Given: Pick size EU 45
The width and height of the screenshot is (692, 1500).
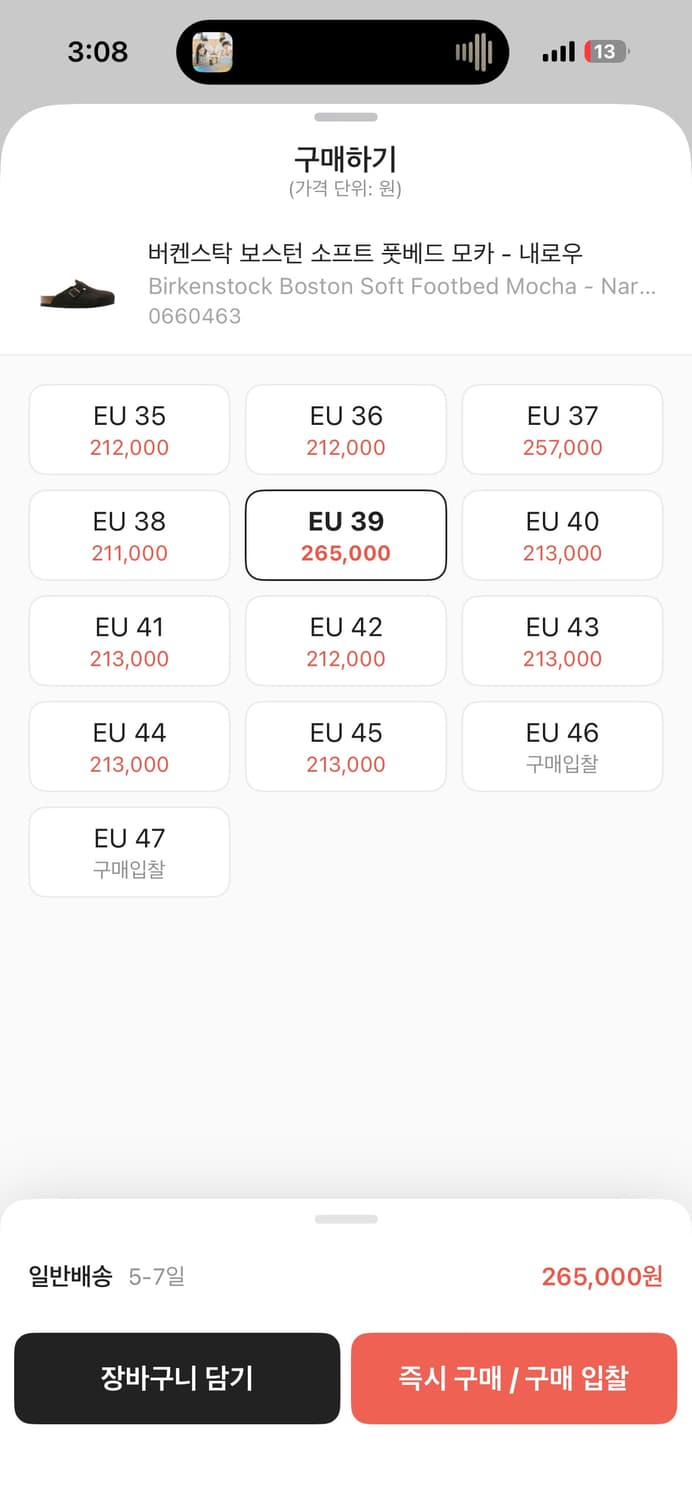Looking at the screenshot, I should pyautogui.click(x=346, y=747).
